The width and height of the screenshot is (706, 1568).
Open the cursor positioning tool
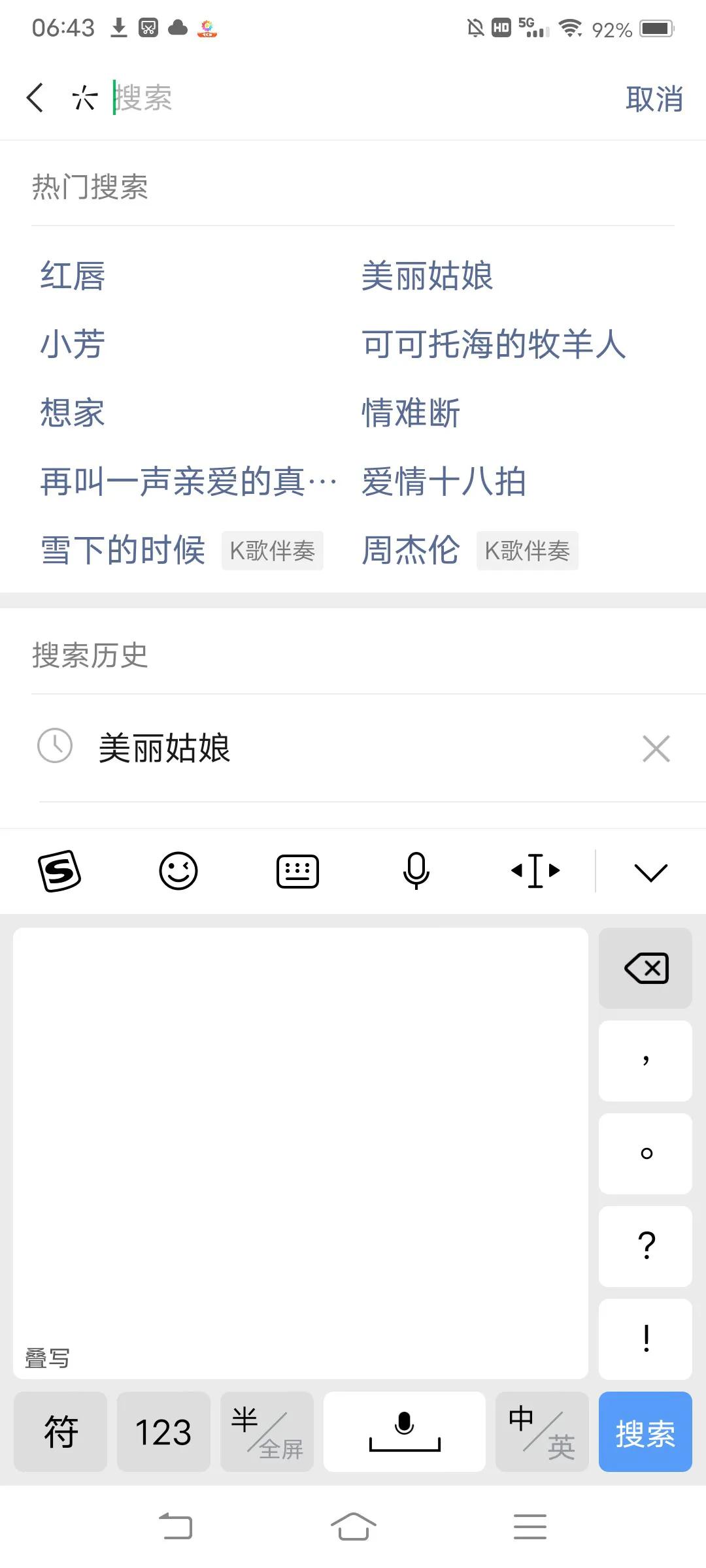[x=533, y=870]
